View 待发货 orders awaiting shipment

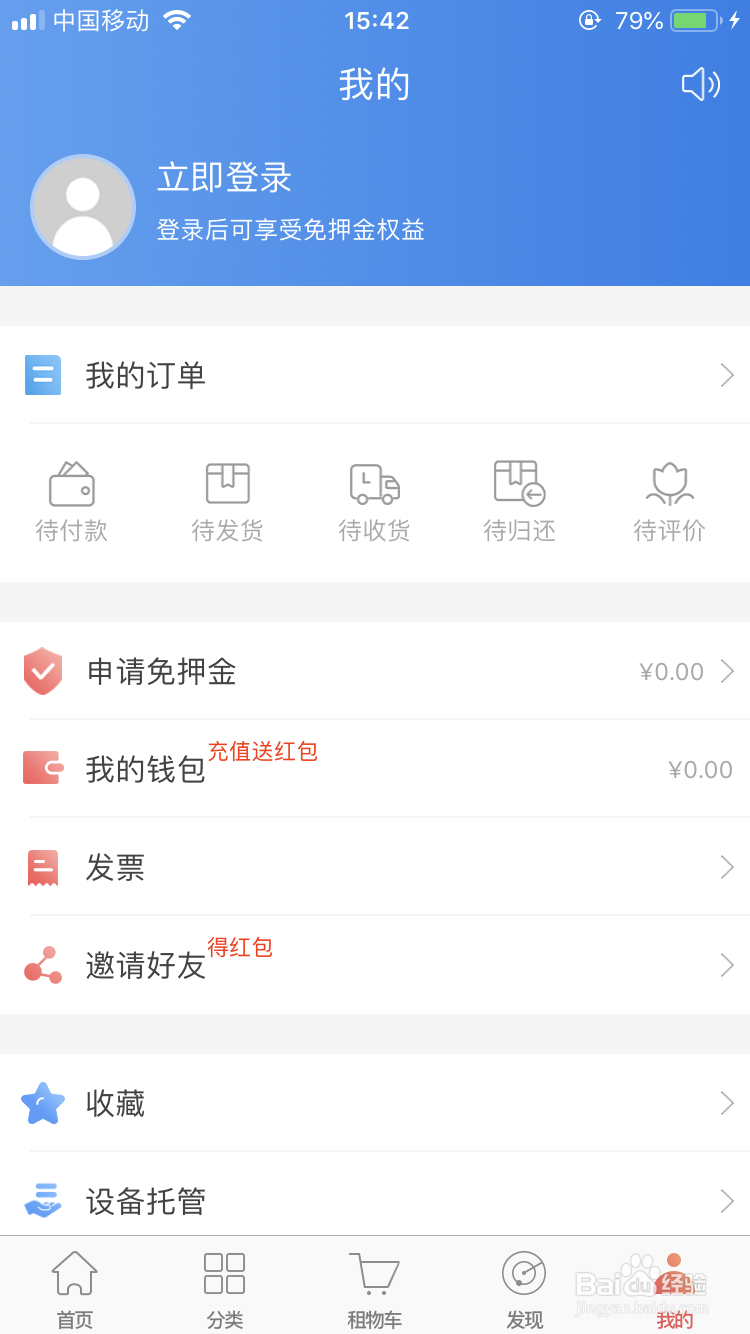coord(228,502)
